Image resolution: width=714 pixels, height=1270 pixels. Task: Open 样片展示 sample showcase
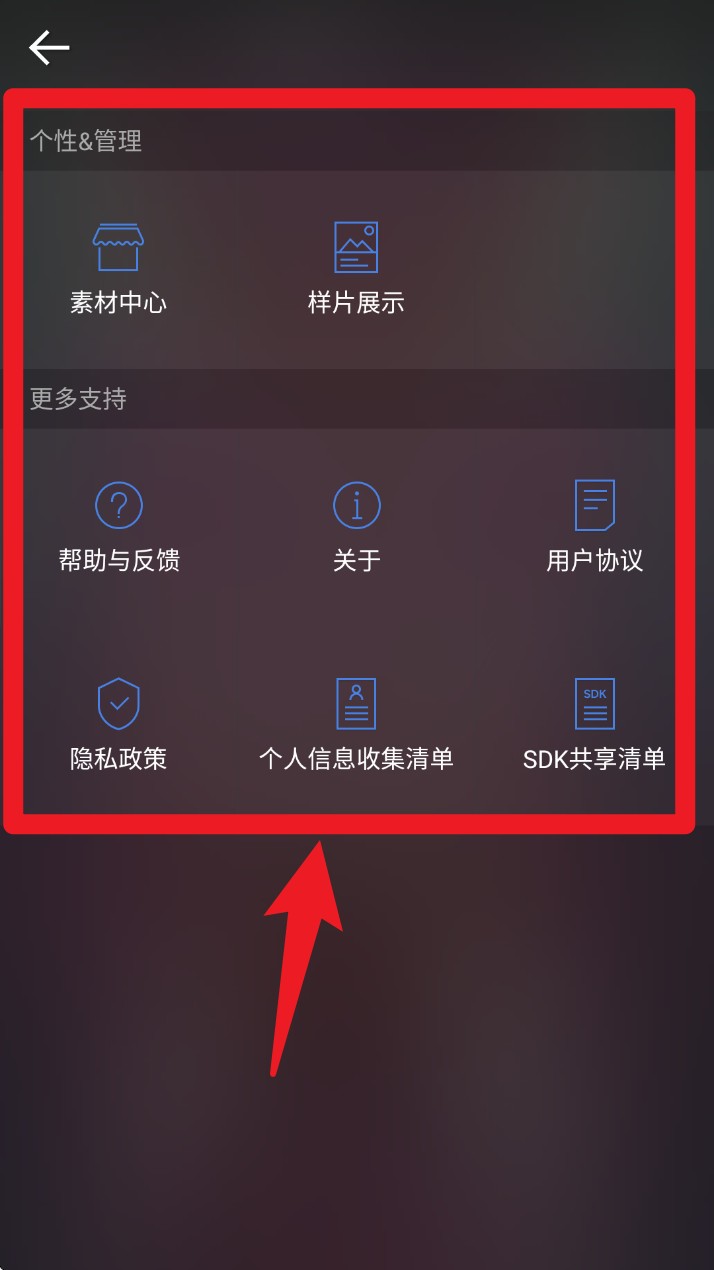click(356, 266)
